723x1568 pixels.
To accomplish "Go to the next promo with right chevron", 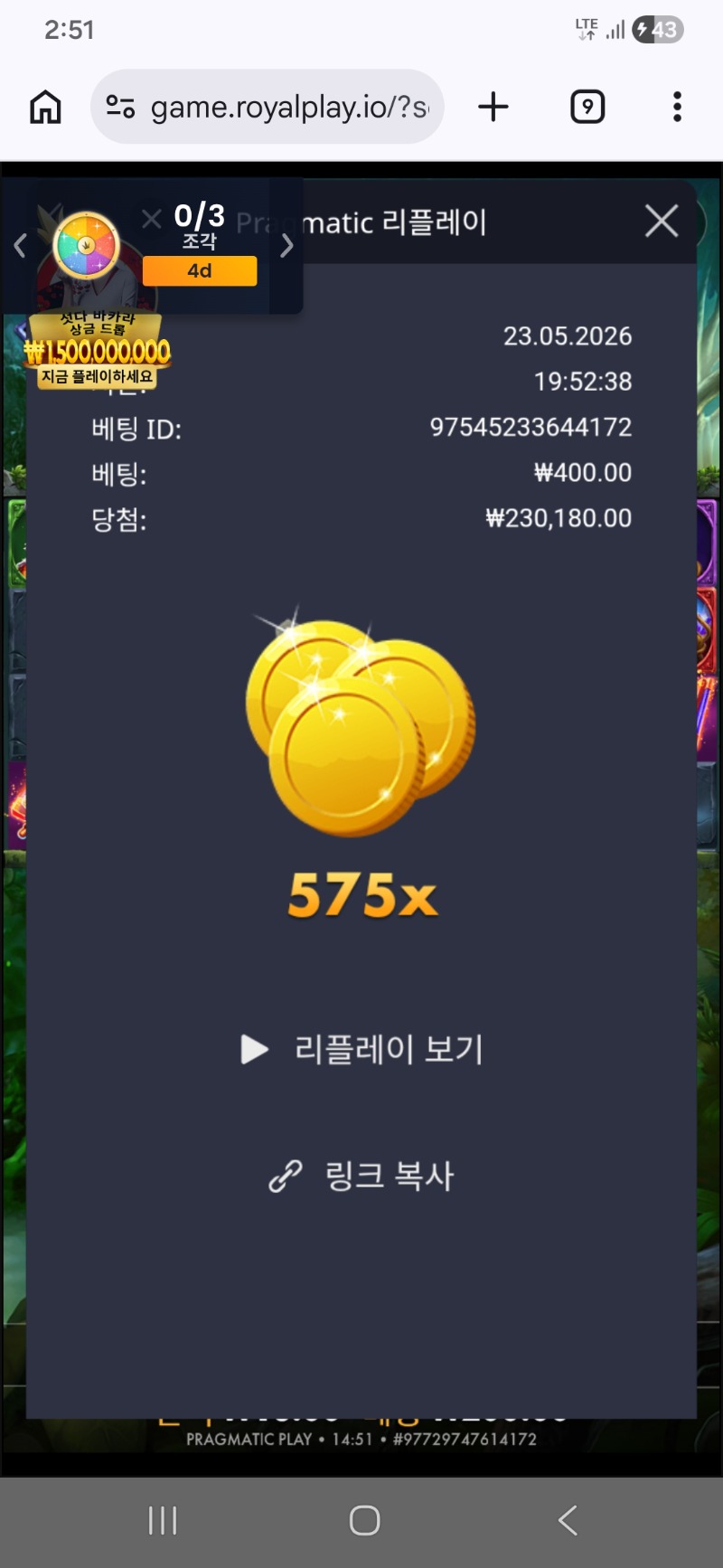I will click(286, 245).
